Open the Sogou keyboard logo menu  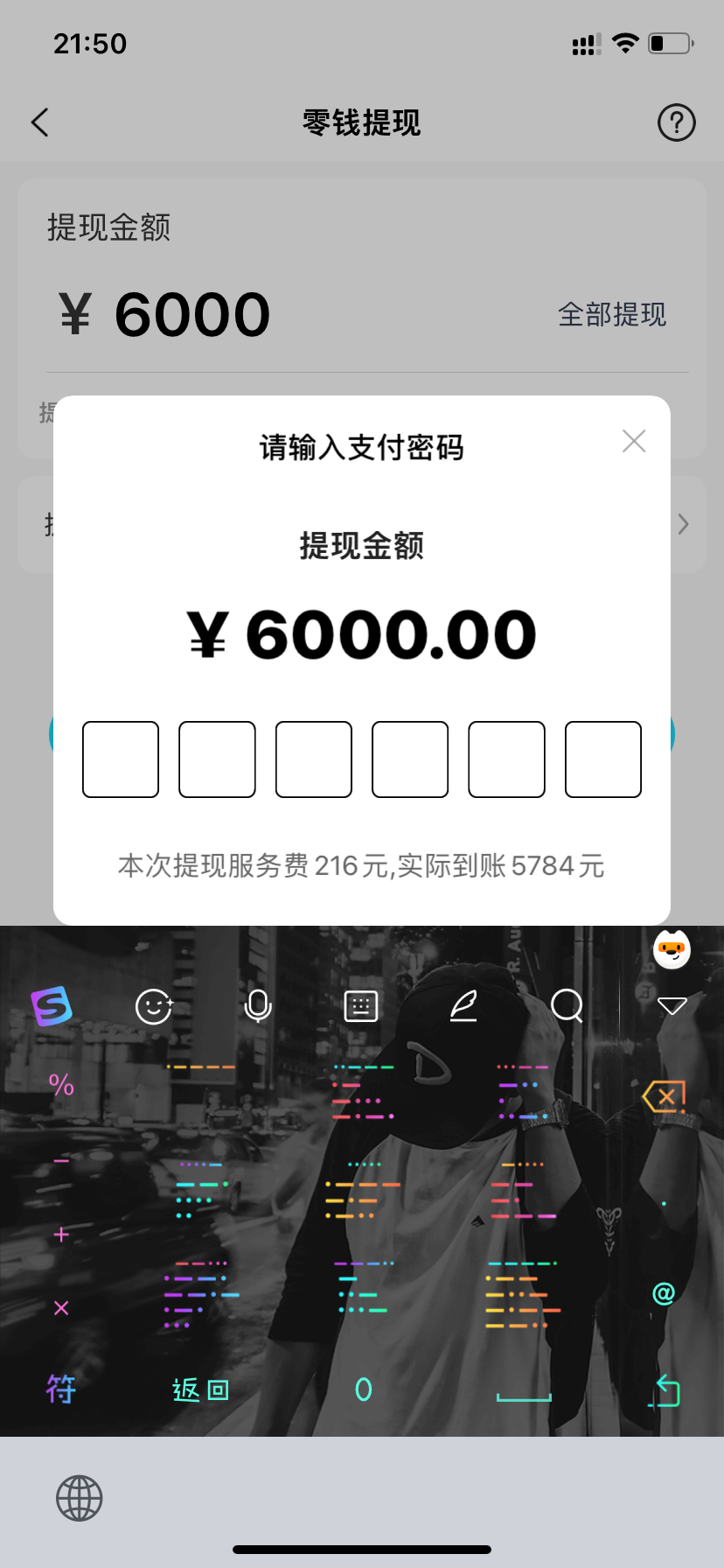52,1006
